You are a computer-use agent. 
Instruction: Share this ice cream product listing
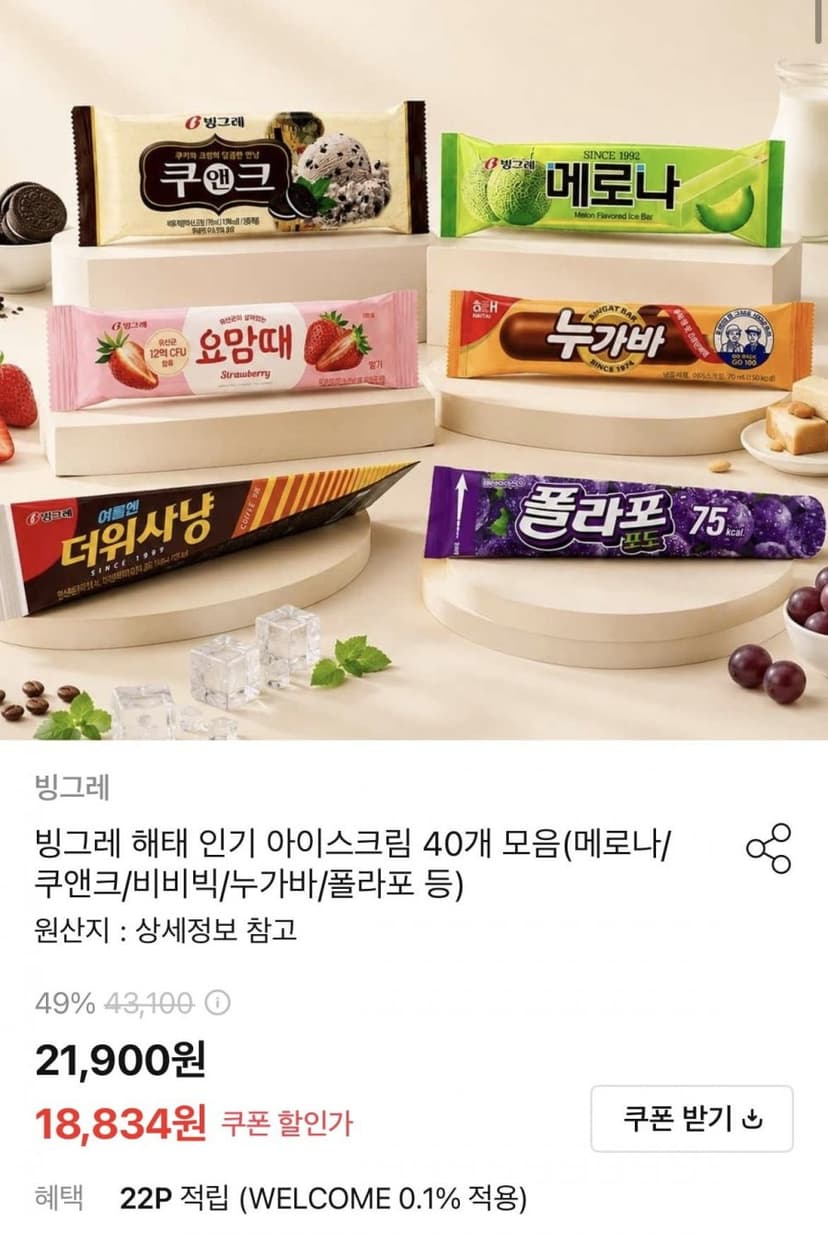(x=769, y=849)
